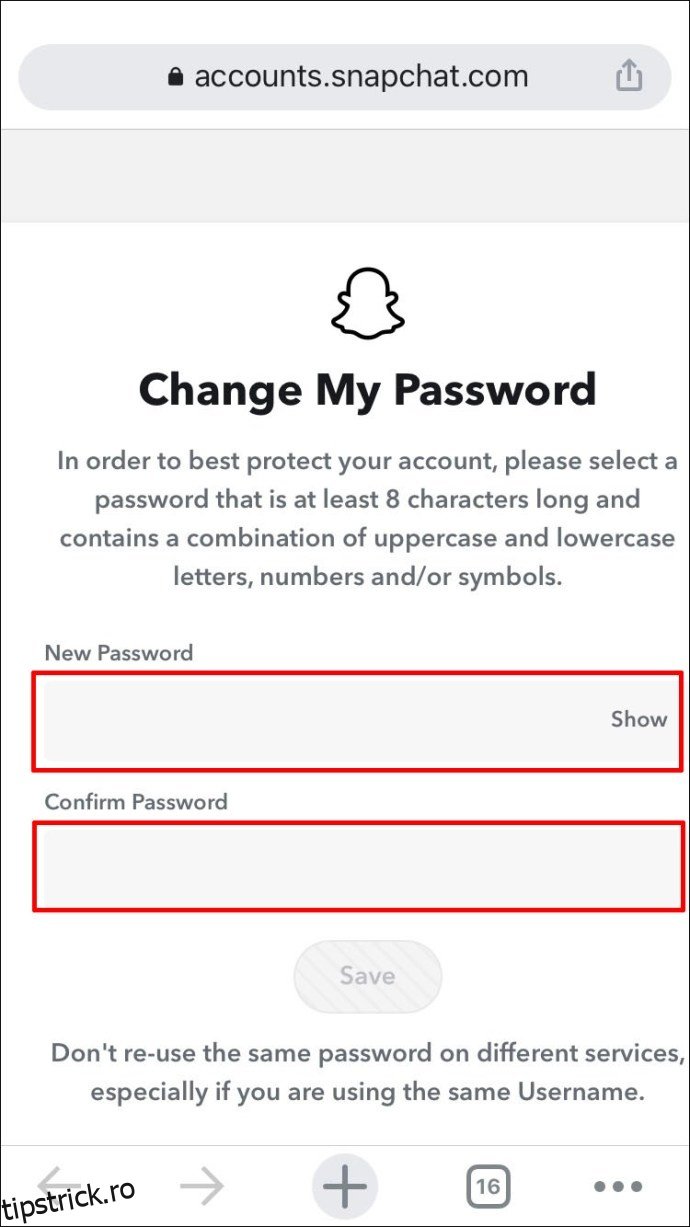Open the browser's three-dot menu
This screenshot has height=1227, width=690.
pyautogui.click(x=618, y=1187)
